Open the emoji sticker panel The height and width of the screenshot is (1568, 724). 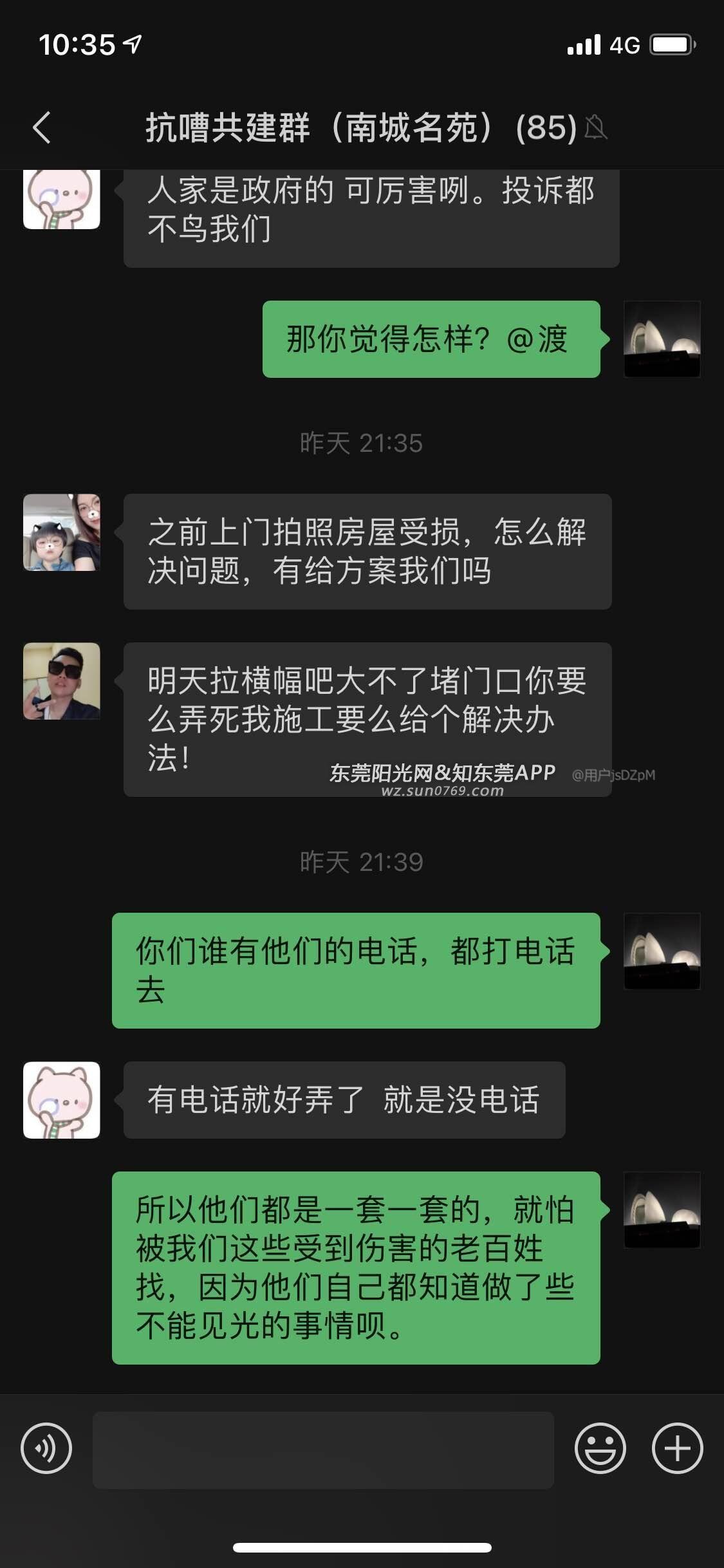pos(600,1449)
